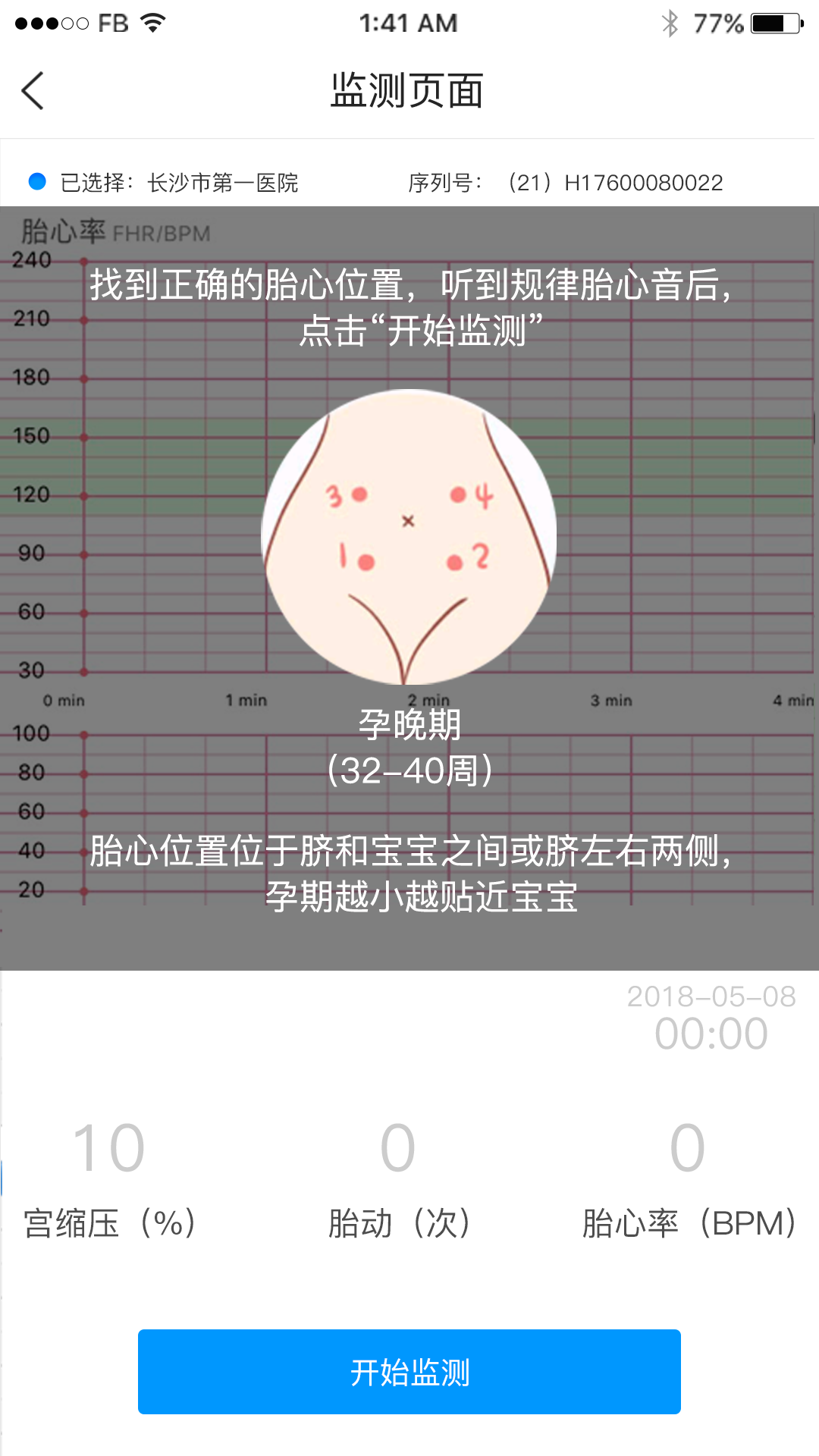Go back from the 监测页面 screen
The width and height of the screenshot is (819, 1456).
pyautogui.click(x=33, y=92)
